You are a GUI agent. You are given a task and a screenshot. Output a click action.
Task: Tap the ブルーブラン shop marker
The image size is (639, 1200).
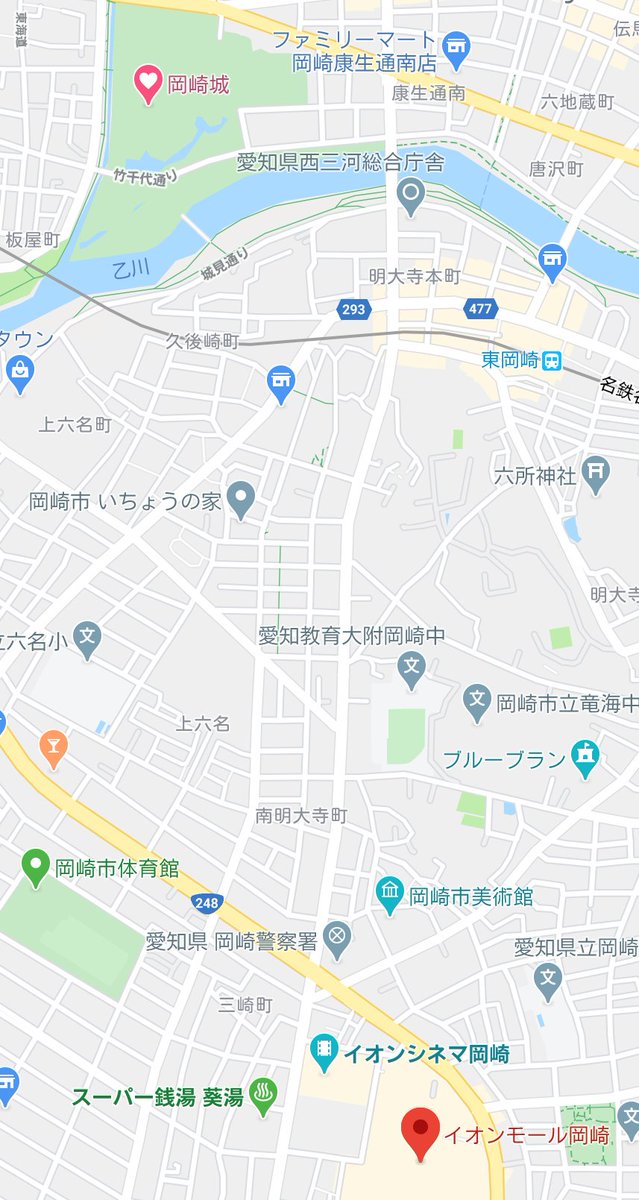(x=585, y=758)
